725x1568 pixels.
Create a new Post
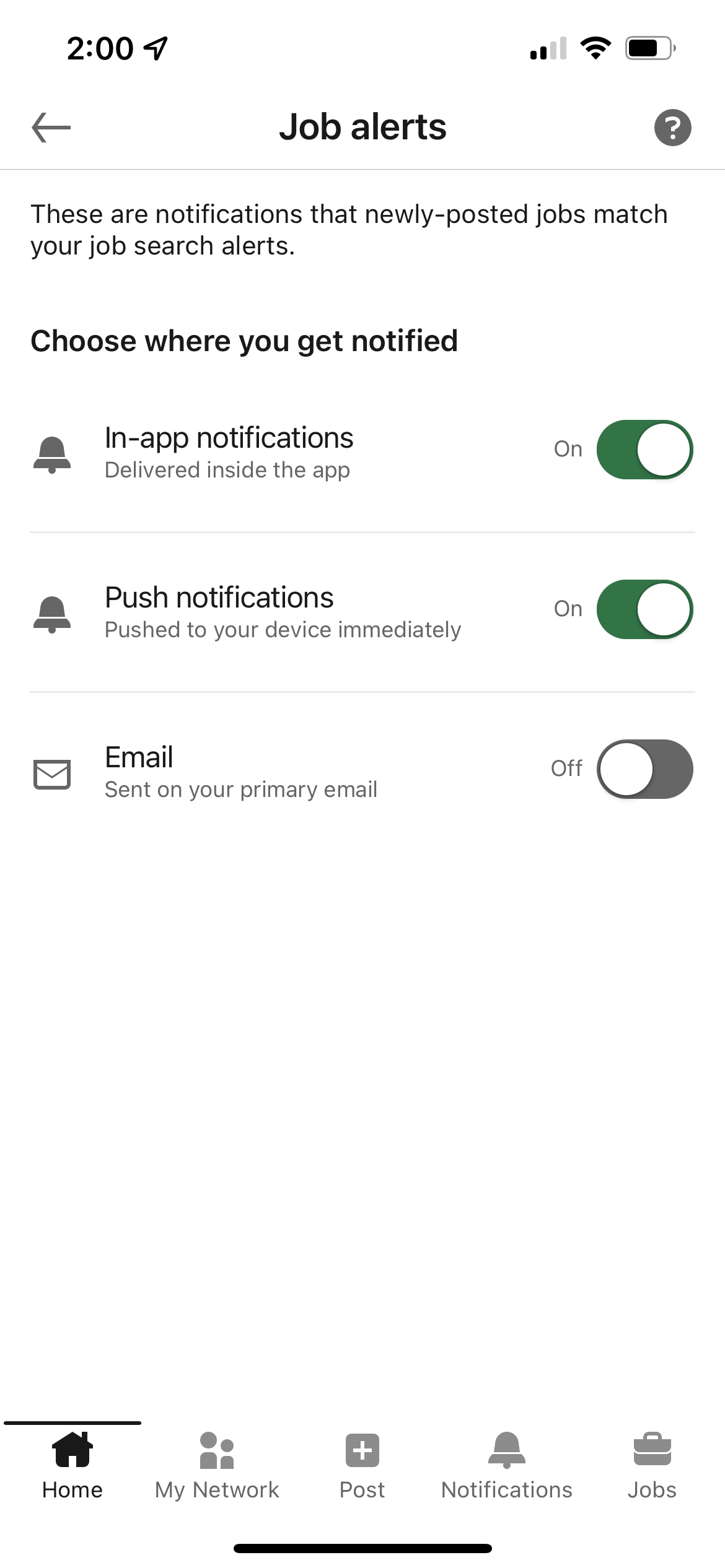[362, 1465]
